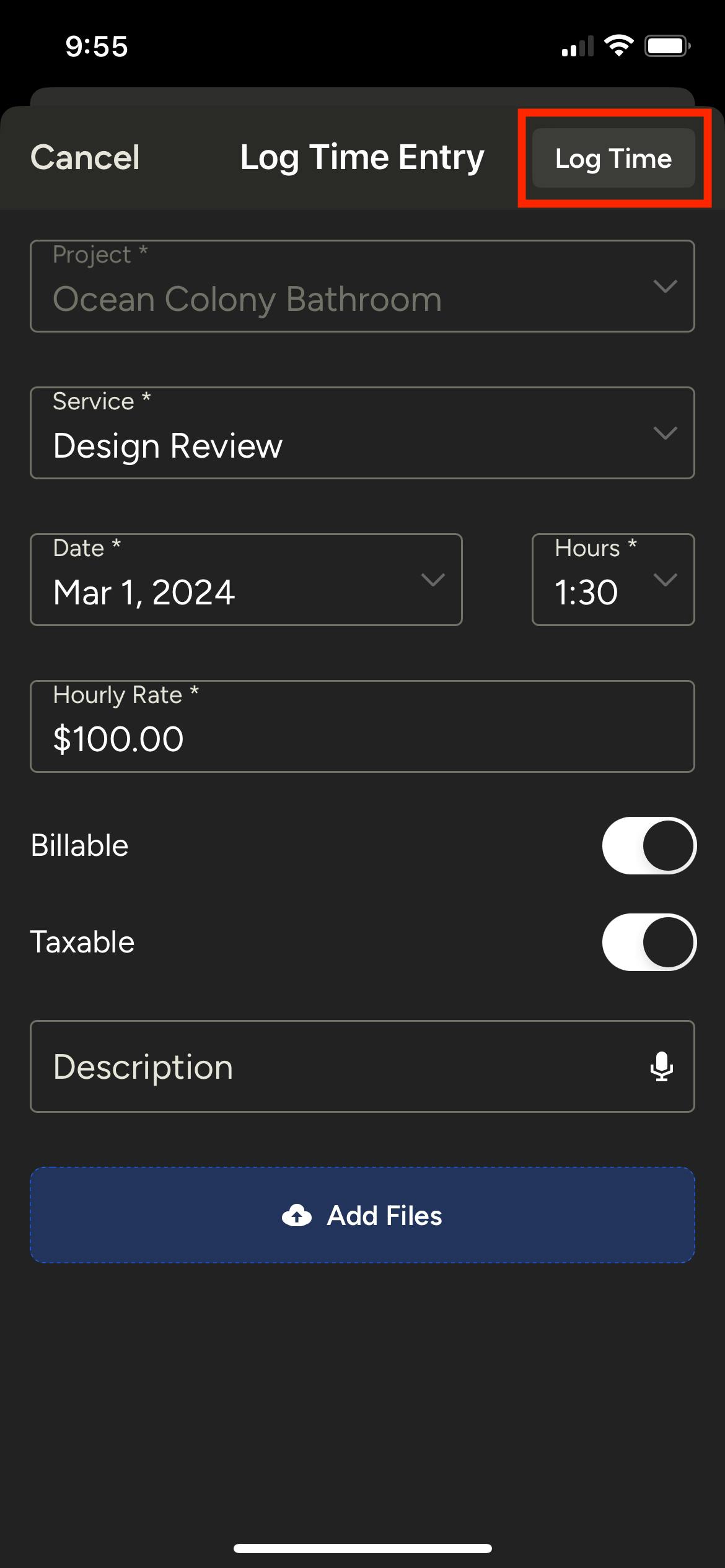Upload attachments with Add Files
The width and height of the screenshot is (725, 1568).
(x=362, y=1215)
